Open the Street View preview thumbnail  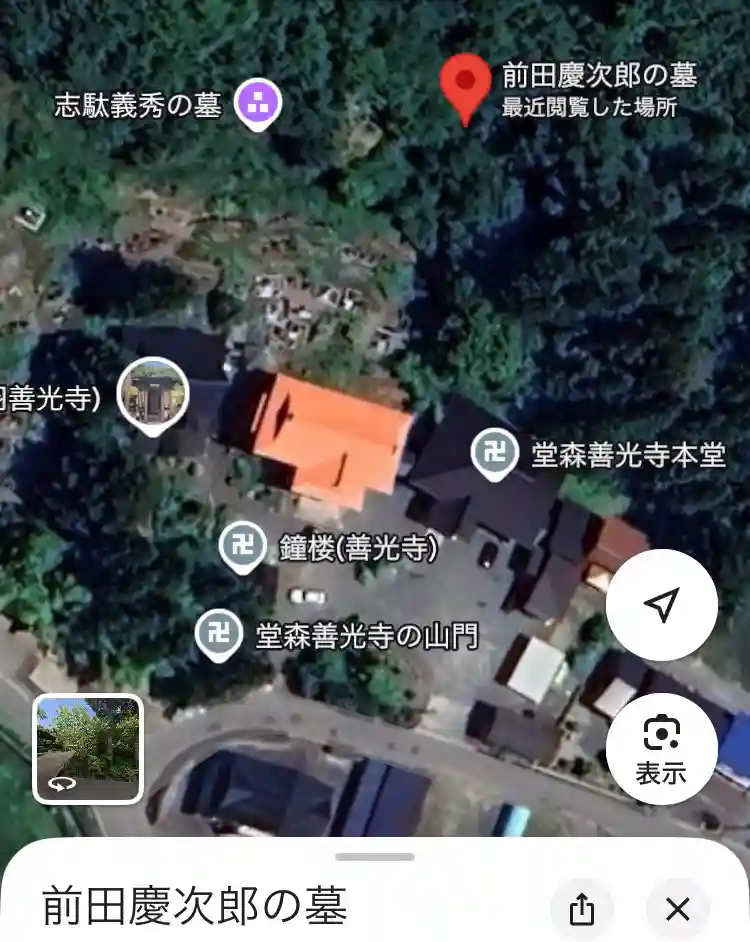click(x=88, y=748)
